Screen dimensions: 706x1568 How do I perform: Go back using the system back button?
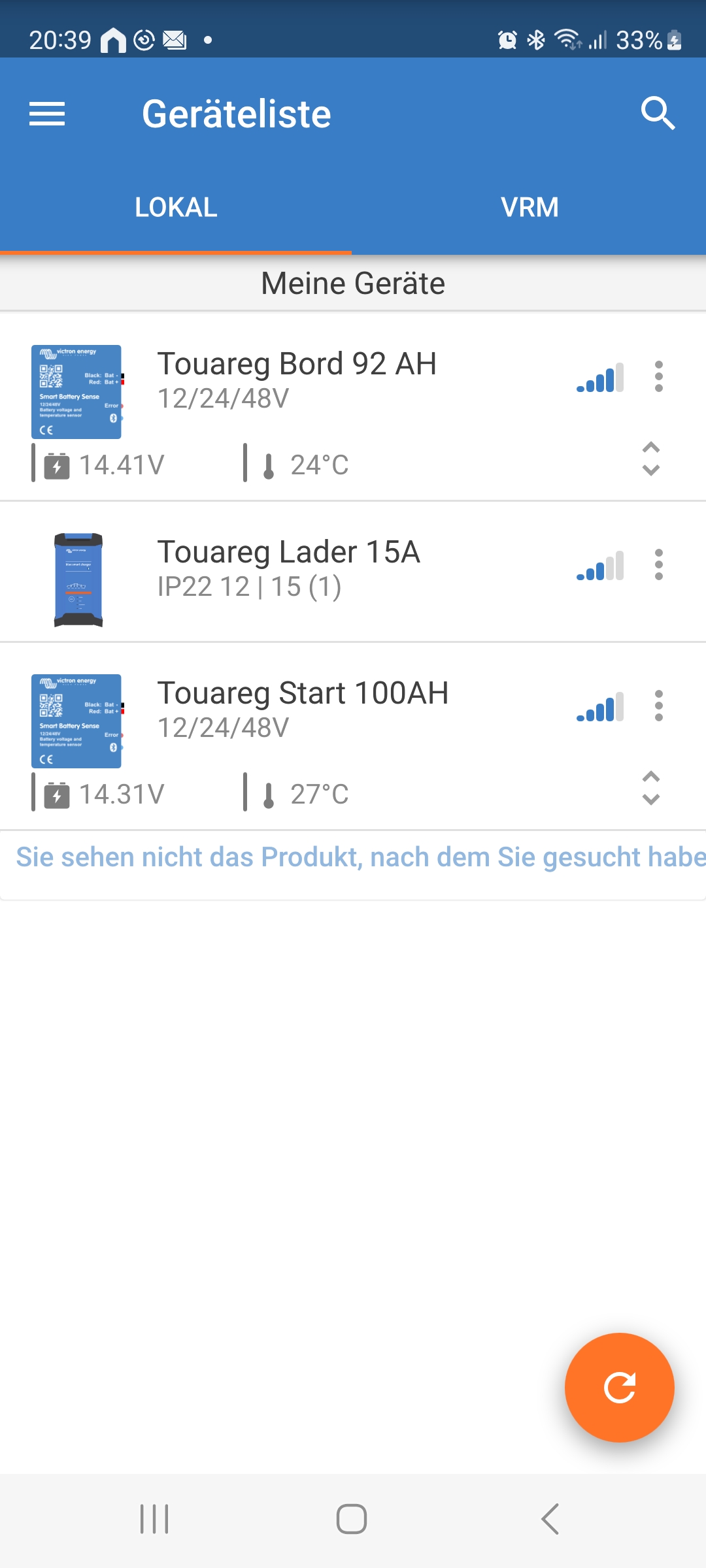550,1519
